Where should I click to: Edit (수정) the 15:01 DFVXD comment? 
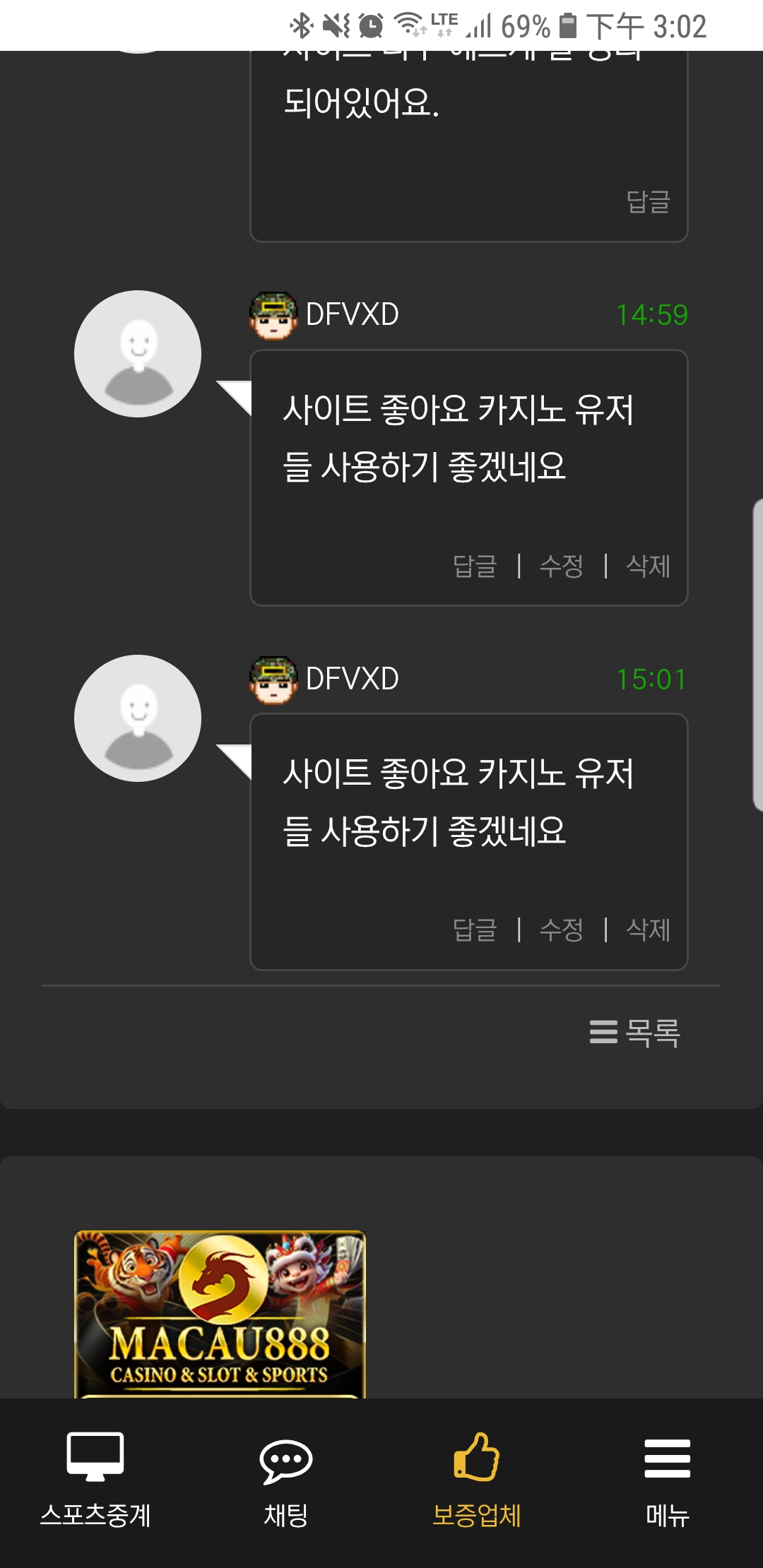[x=562, y=929]
